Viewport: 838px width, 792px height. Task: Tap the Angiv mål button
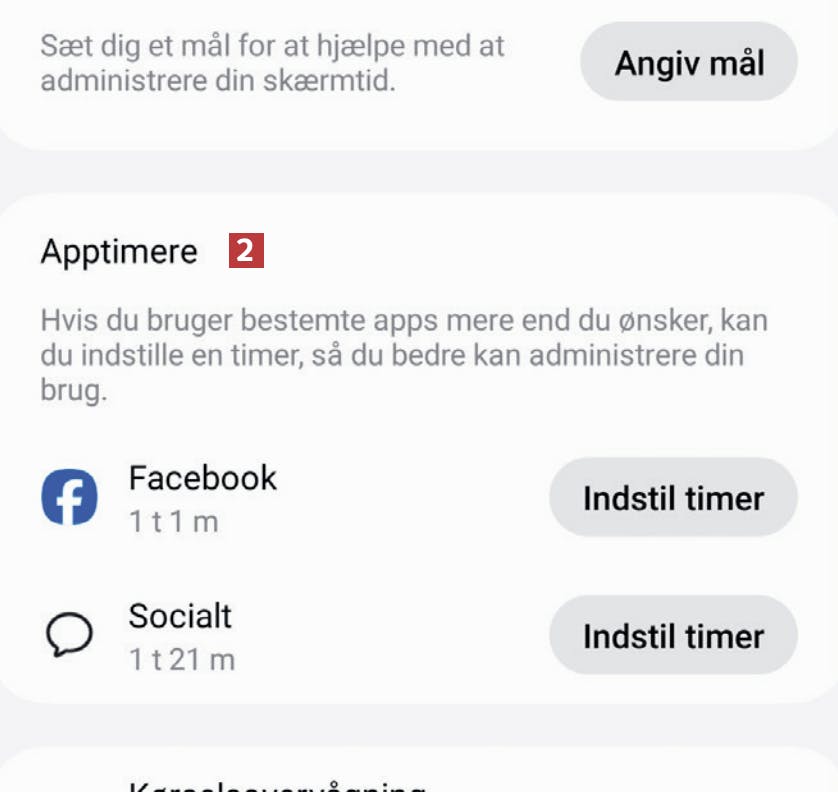[x=689, y=62]
